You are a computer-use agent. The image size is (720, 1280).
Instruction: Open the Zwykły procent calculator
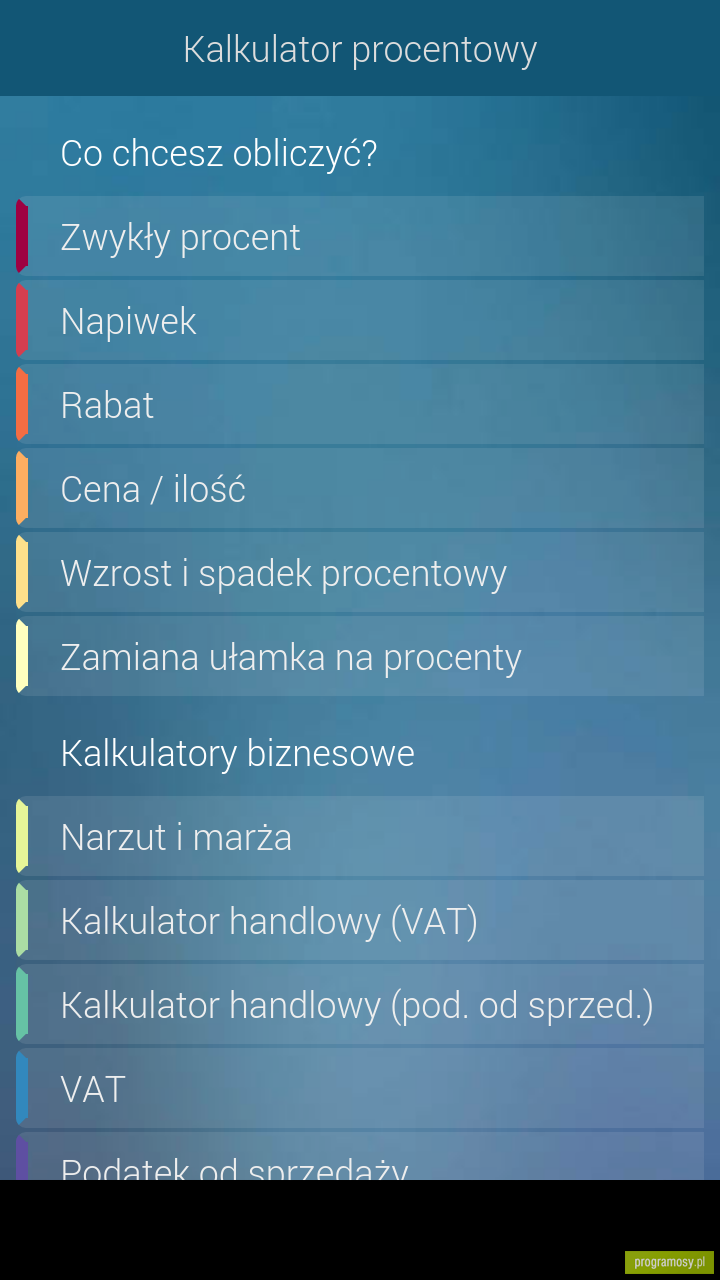tap(360, 236)
